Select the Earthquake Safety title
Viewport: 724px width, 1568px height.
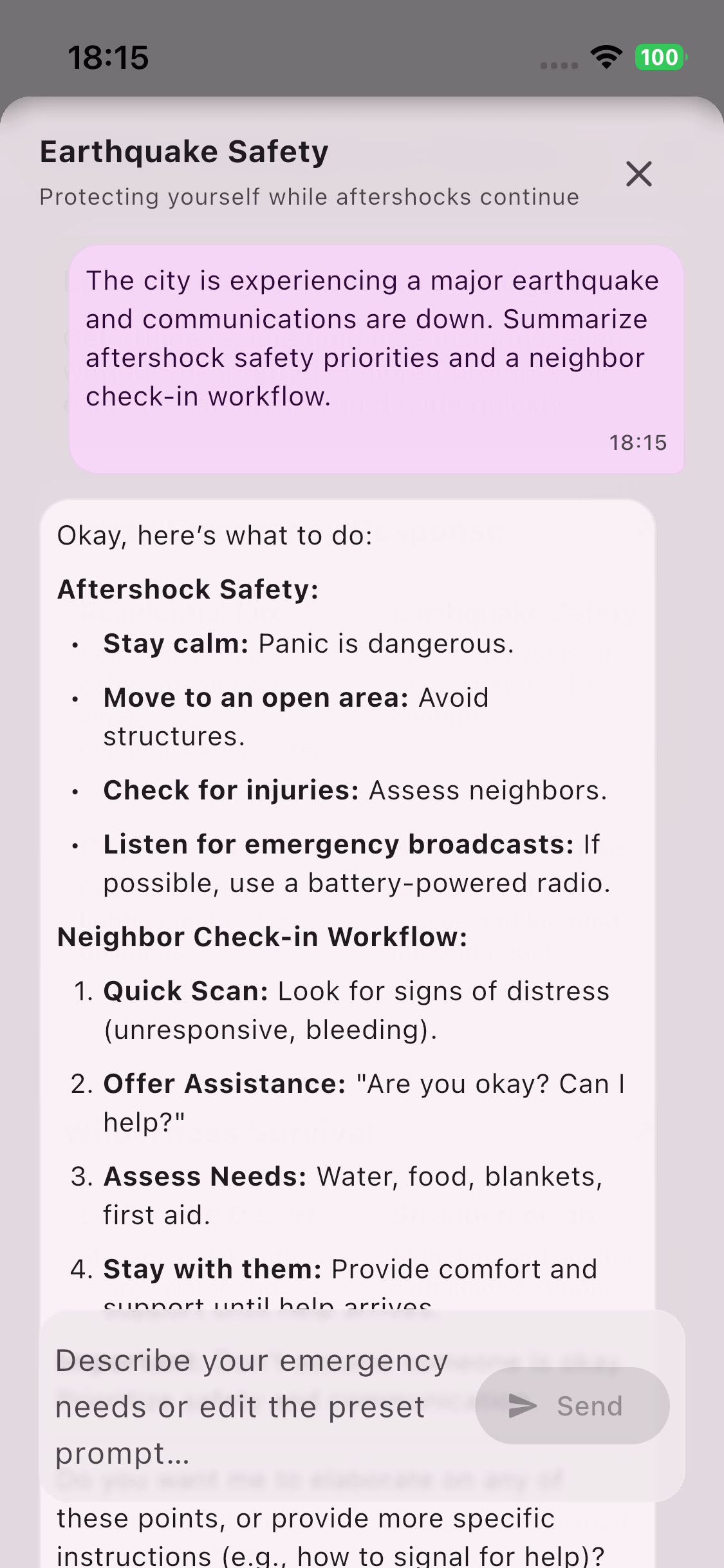click(x=184, y=151)
